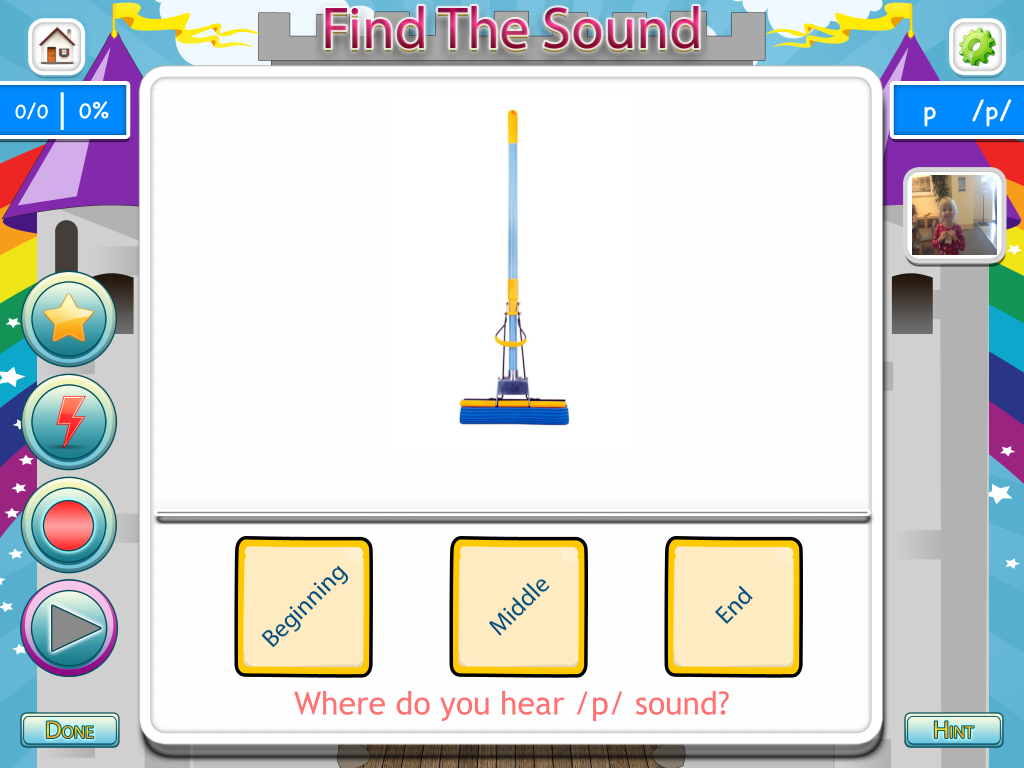This screenshot has width=1024, height=768.
Task: Get a hint
Action: tap(953, 730)
